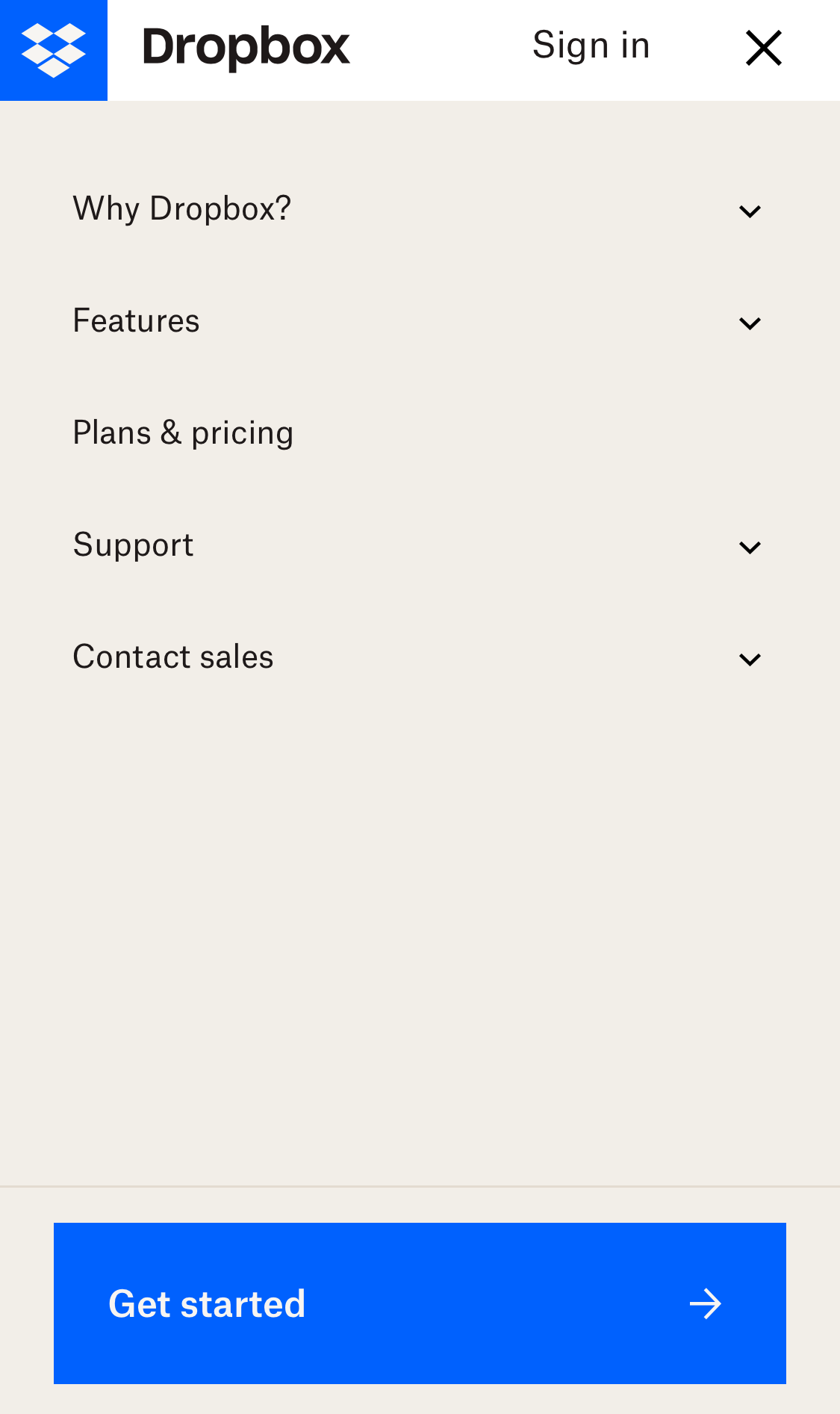Collapse the Features section chevron
The width and height of the screenshot is (840, 1414).
point(751,323)
